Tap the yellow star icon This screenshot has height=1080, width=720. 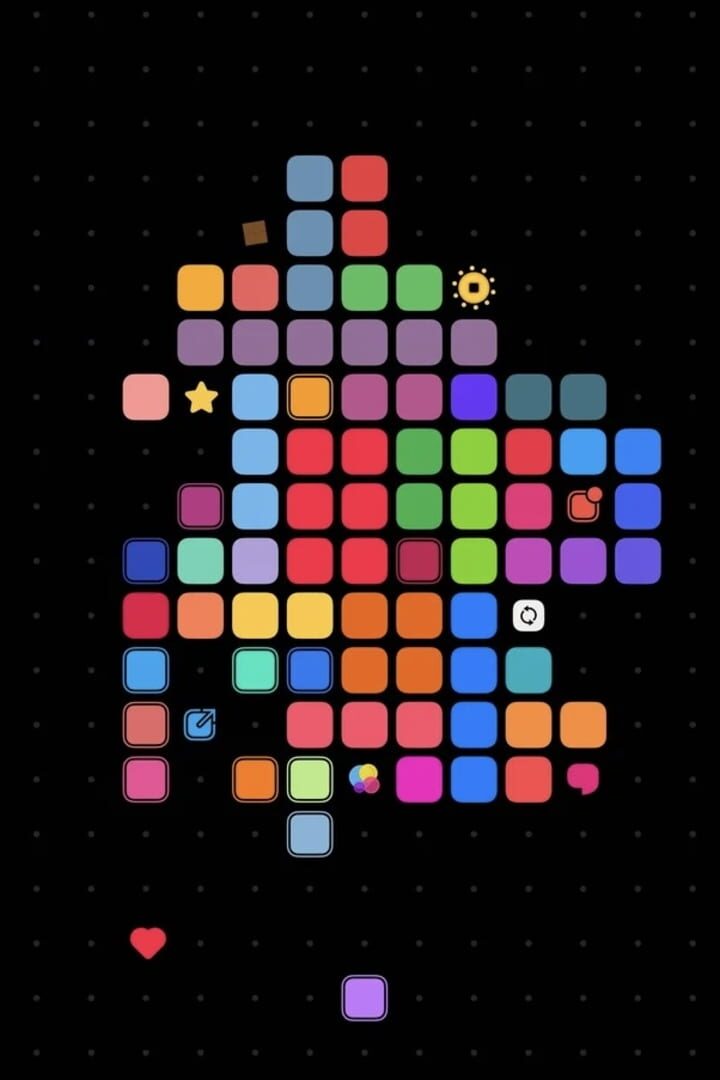pyautogui.click(x=201, y=397)
